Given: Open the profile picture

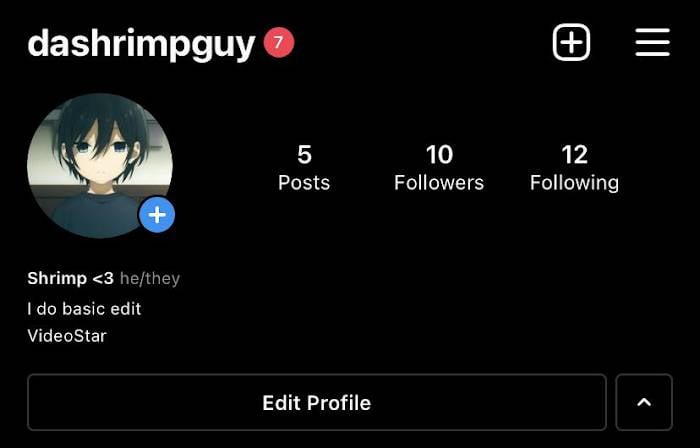Looking at the screenshot, I should tap(98, 163).
